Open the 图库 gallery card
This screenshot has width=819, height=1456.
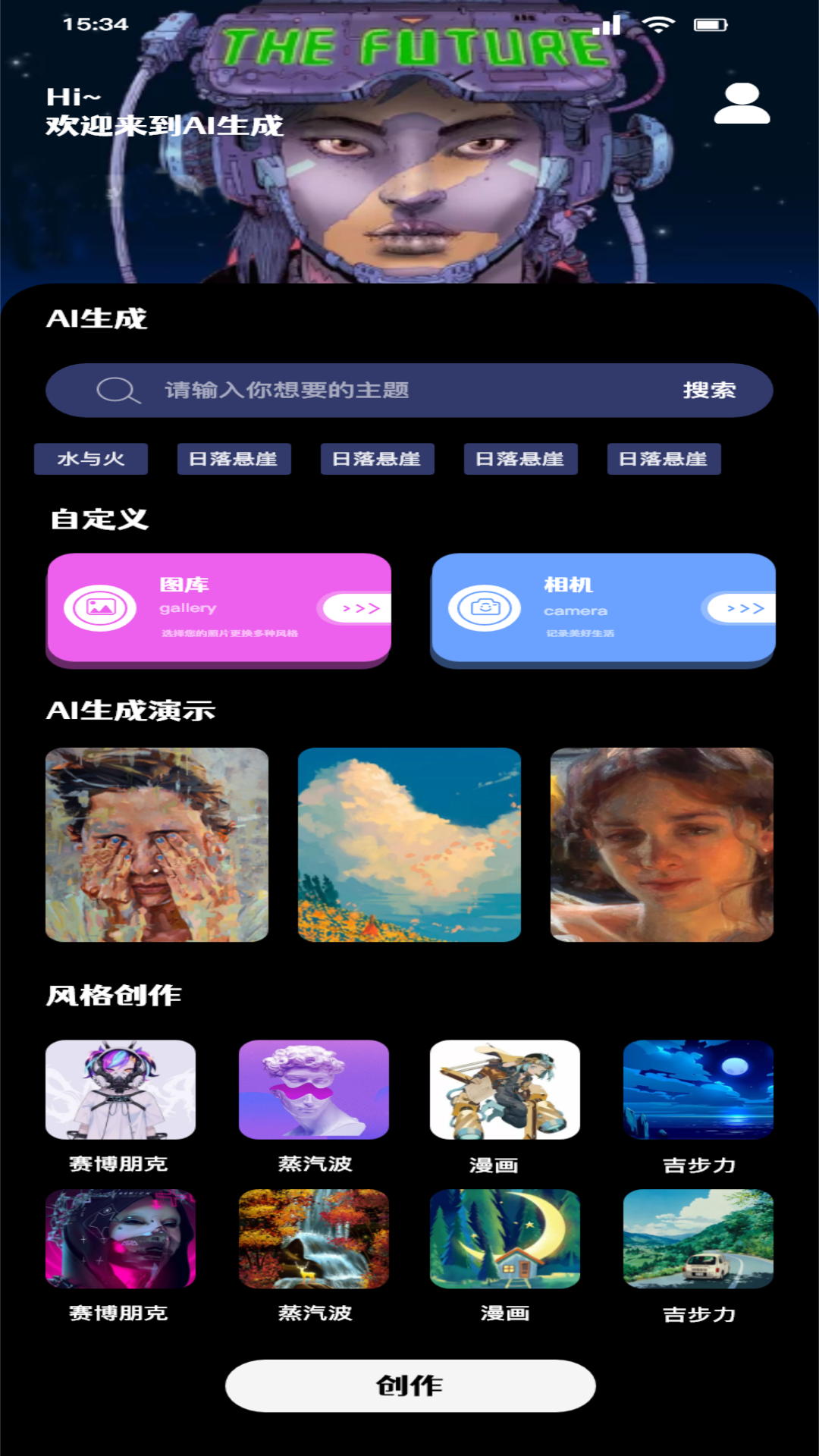[218, 609]
